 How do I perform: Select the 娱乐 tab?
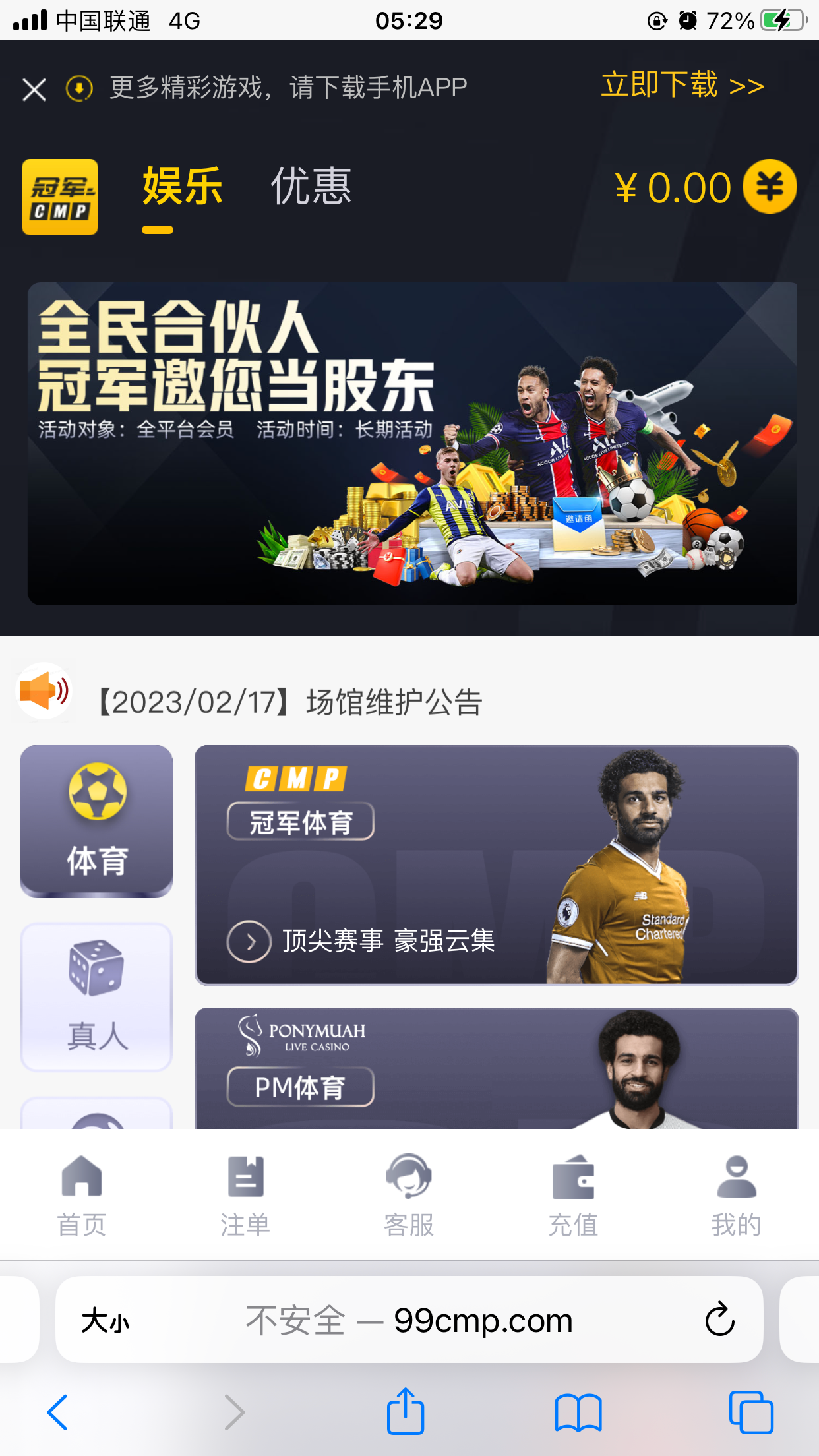point(183,187)
